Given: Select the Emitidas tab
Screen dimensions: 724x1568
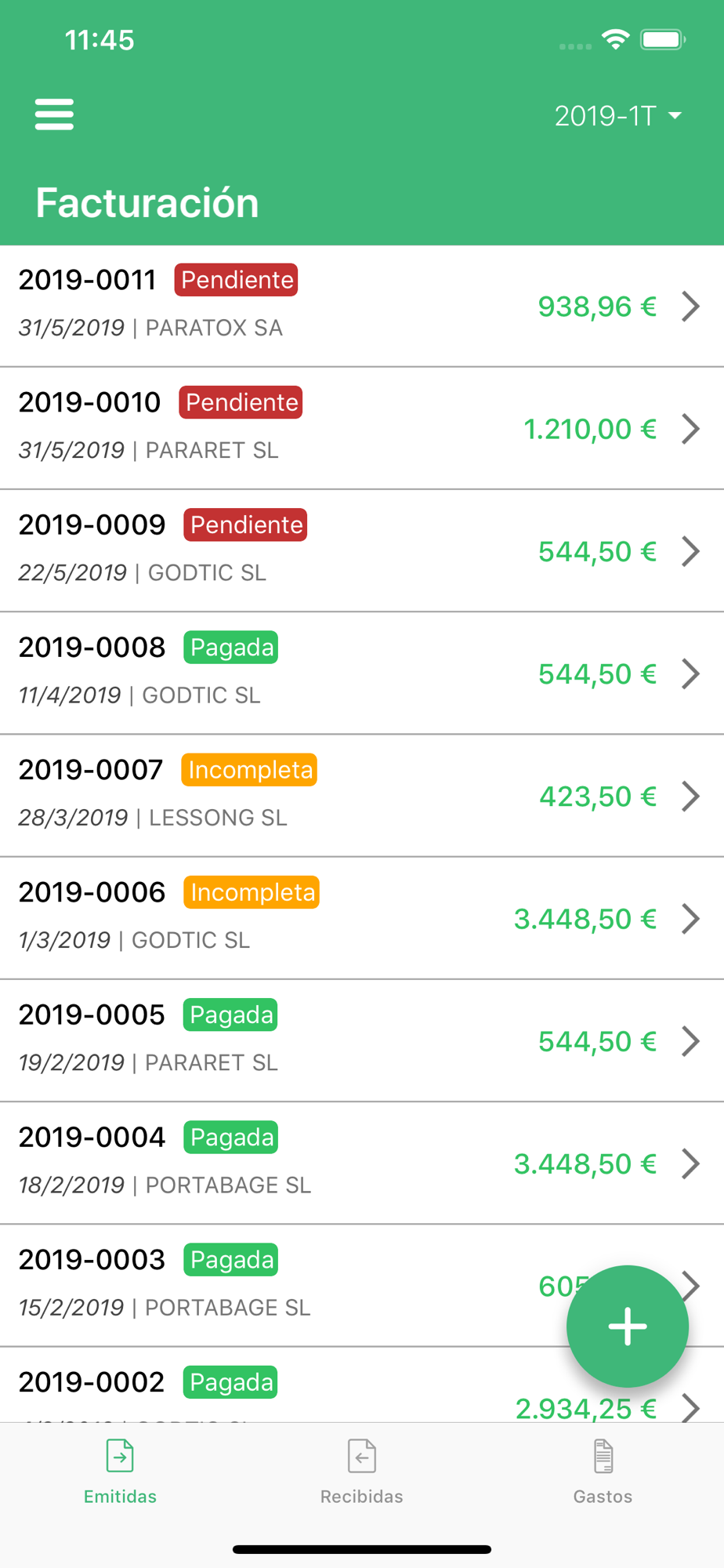Looking at the screenshot, I should [120, 1472].
